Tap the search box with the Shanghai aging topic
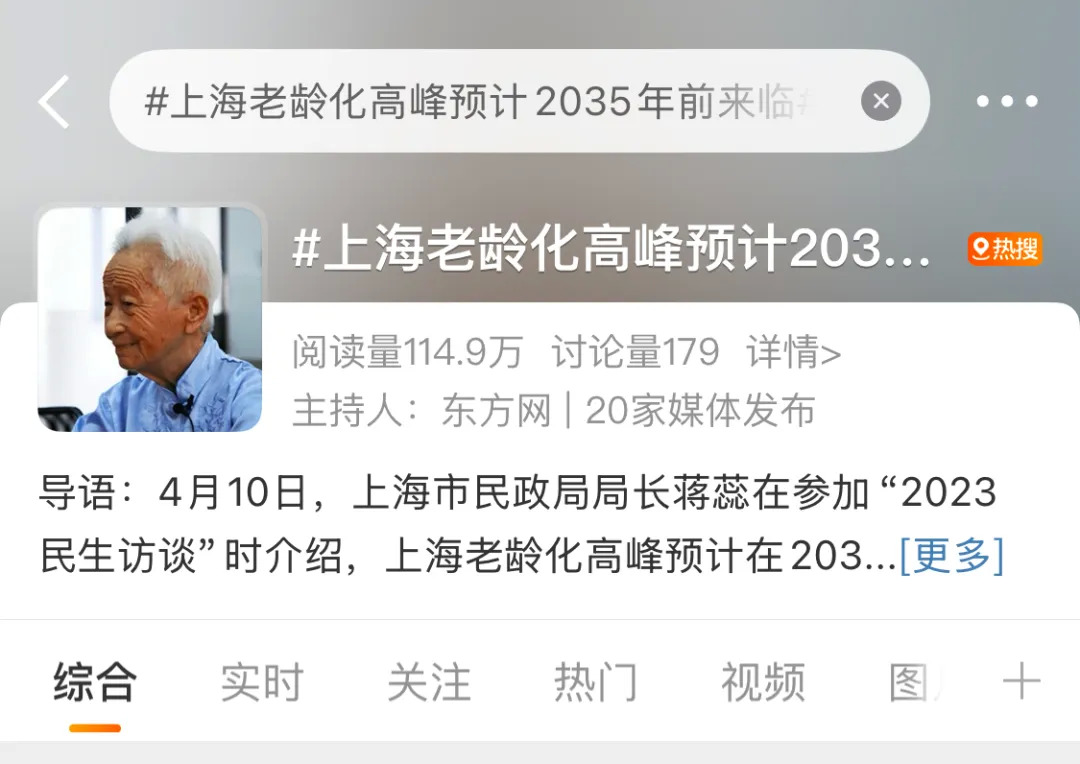 (480, 101)
